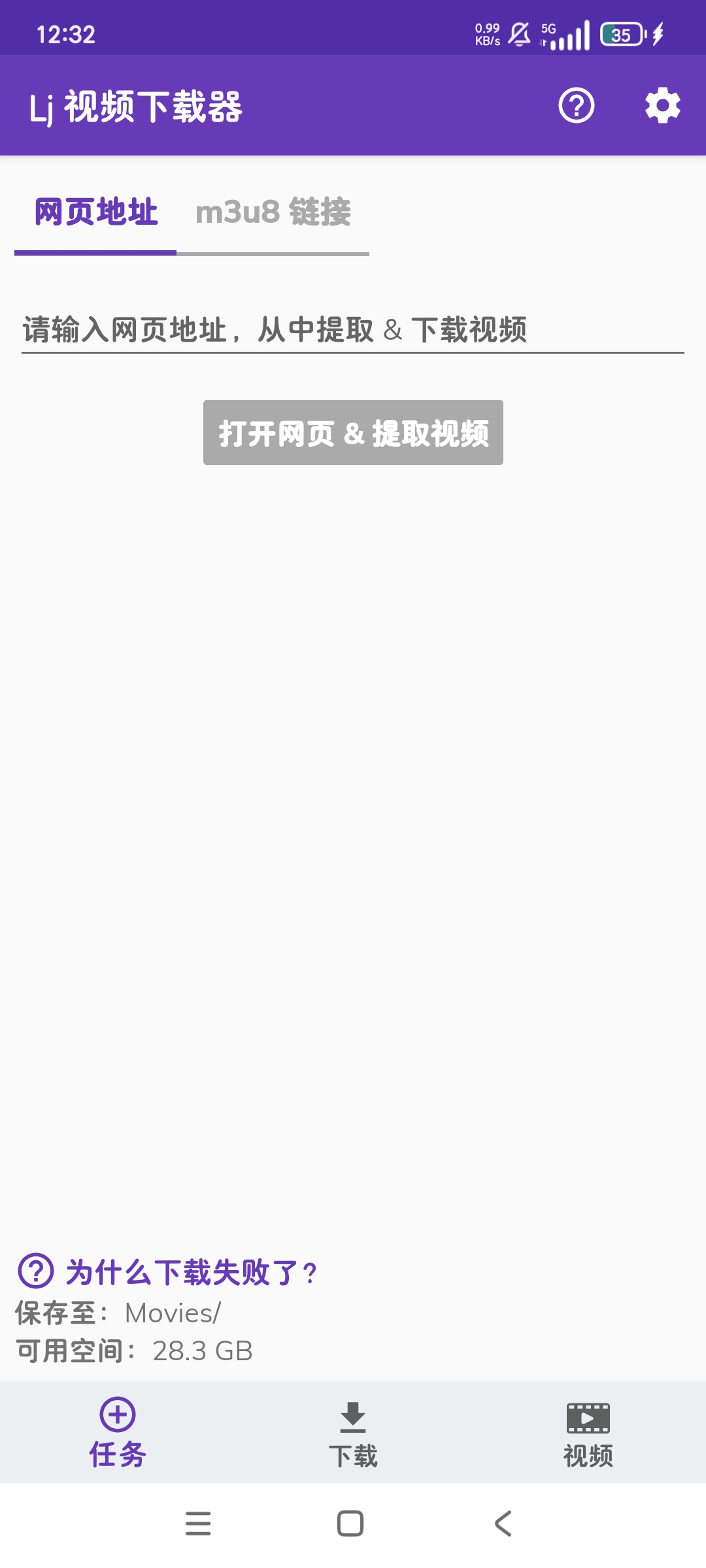
Task: Select the 网页地址 tab
Action: tap(95, 212)
